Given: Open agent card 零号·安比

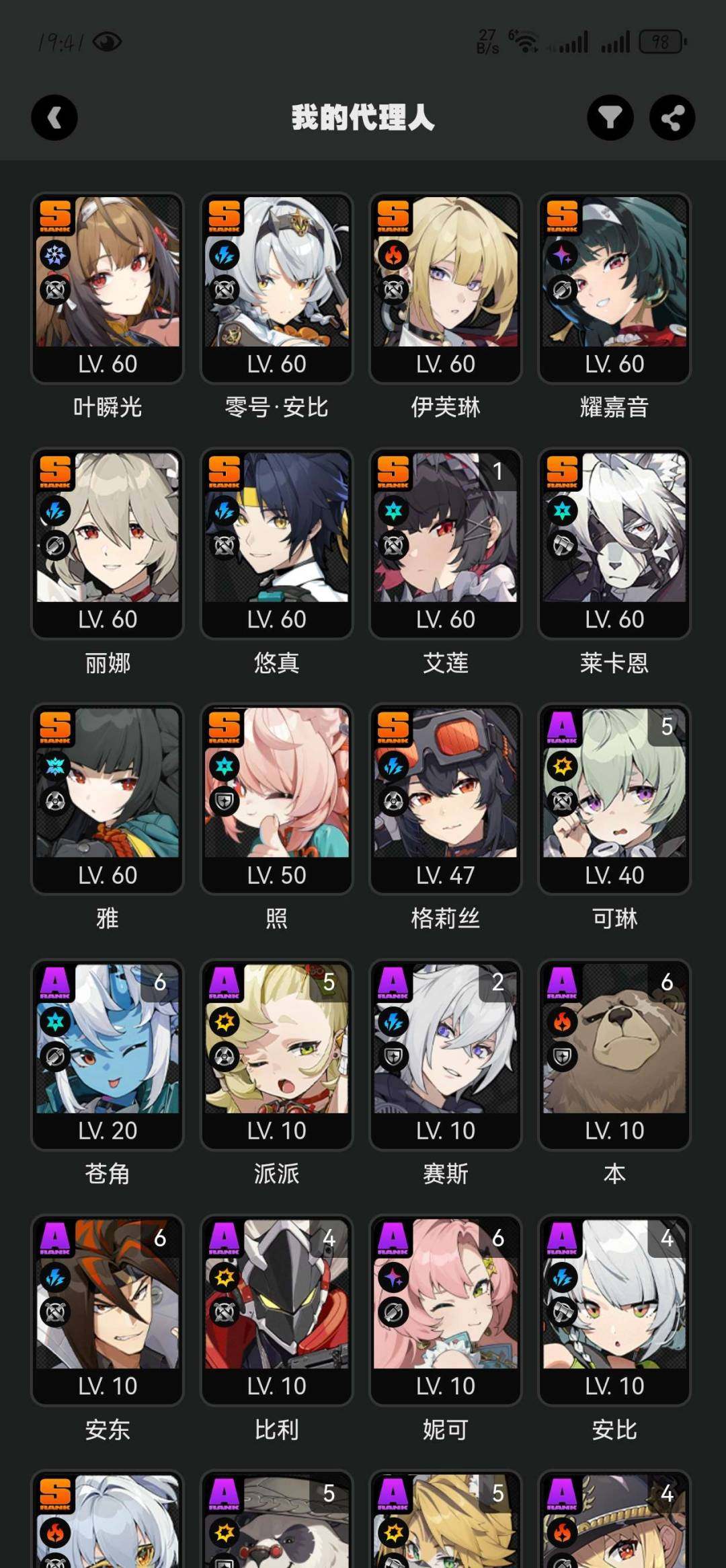Looking at the screenshot, I should (x=276, y=288).
